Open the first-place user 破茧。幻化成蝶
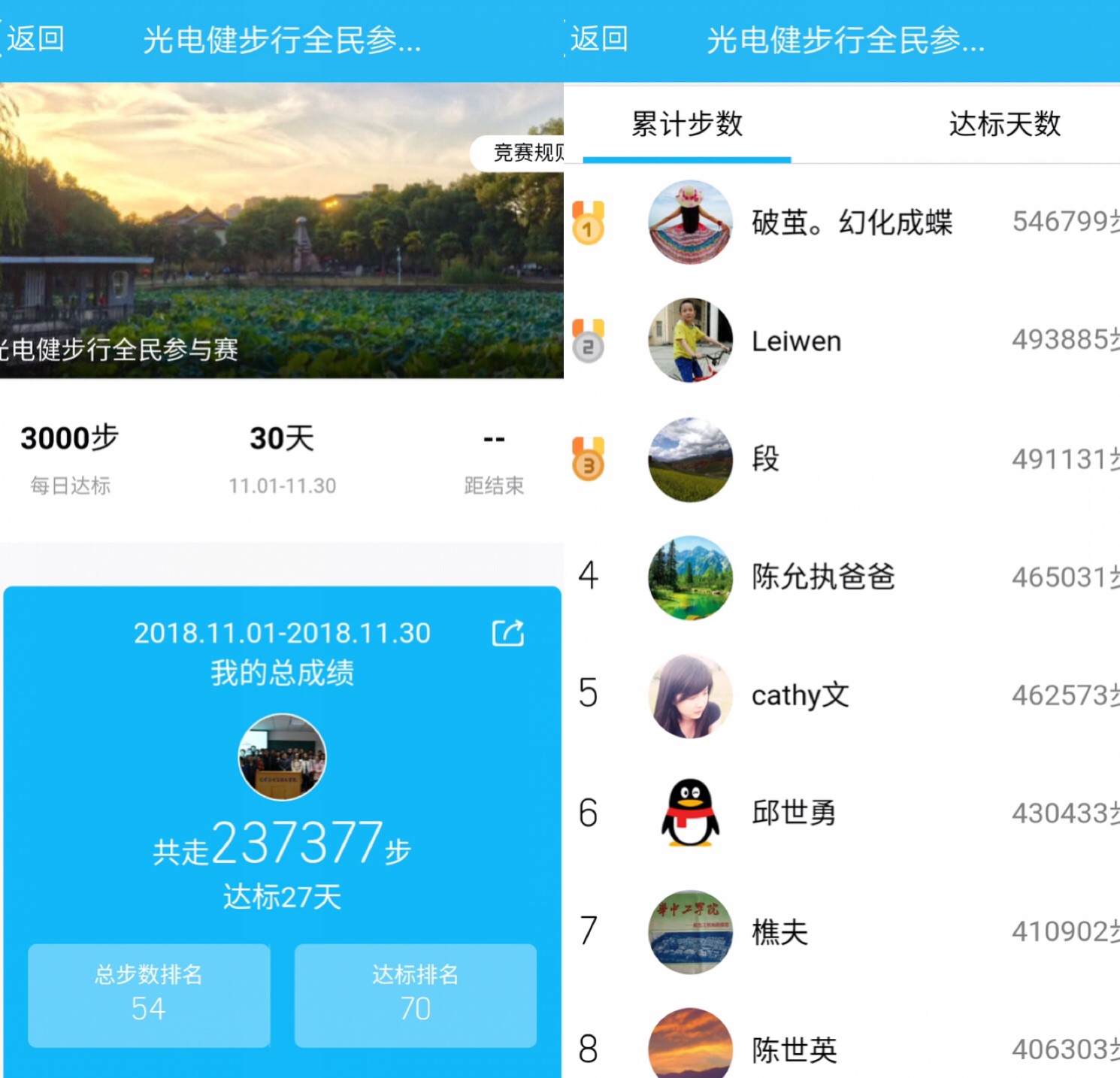The image size is (1120, 1078). pyautogui.click(x=852, y=223)
